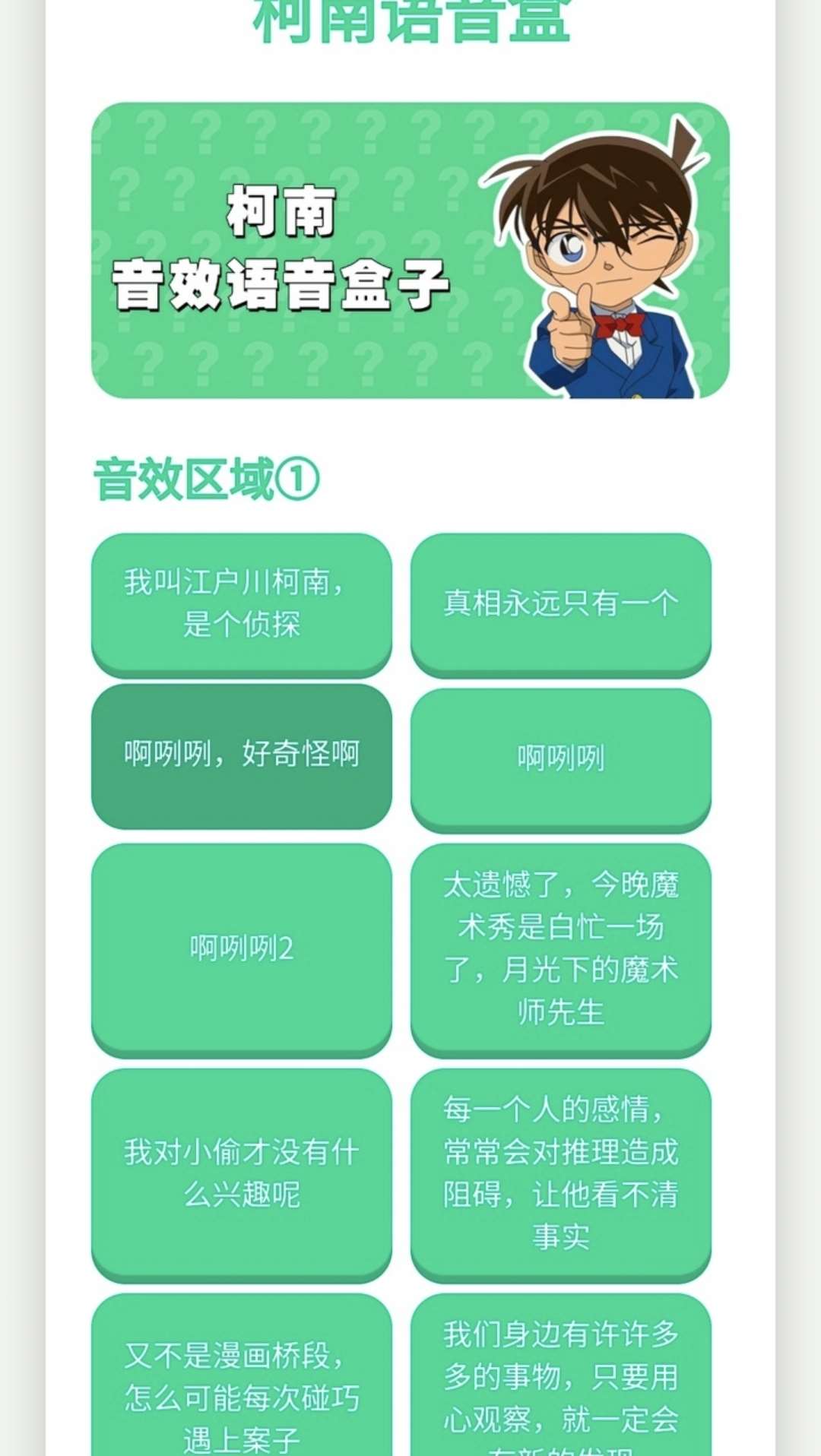Play '我叫江户川柯南,是个侦探' sound
This screenshot has height=1456, width=821.
[x=241, y=603]
